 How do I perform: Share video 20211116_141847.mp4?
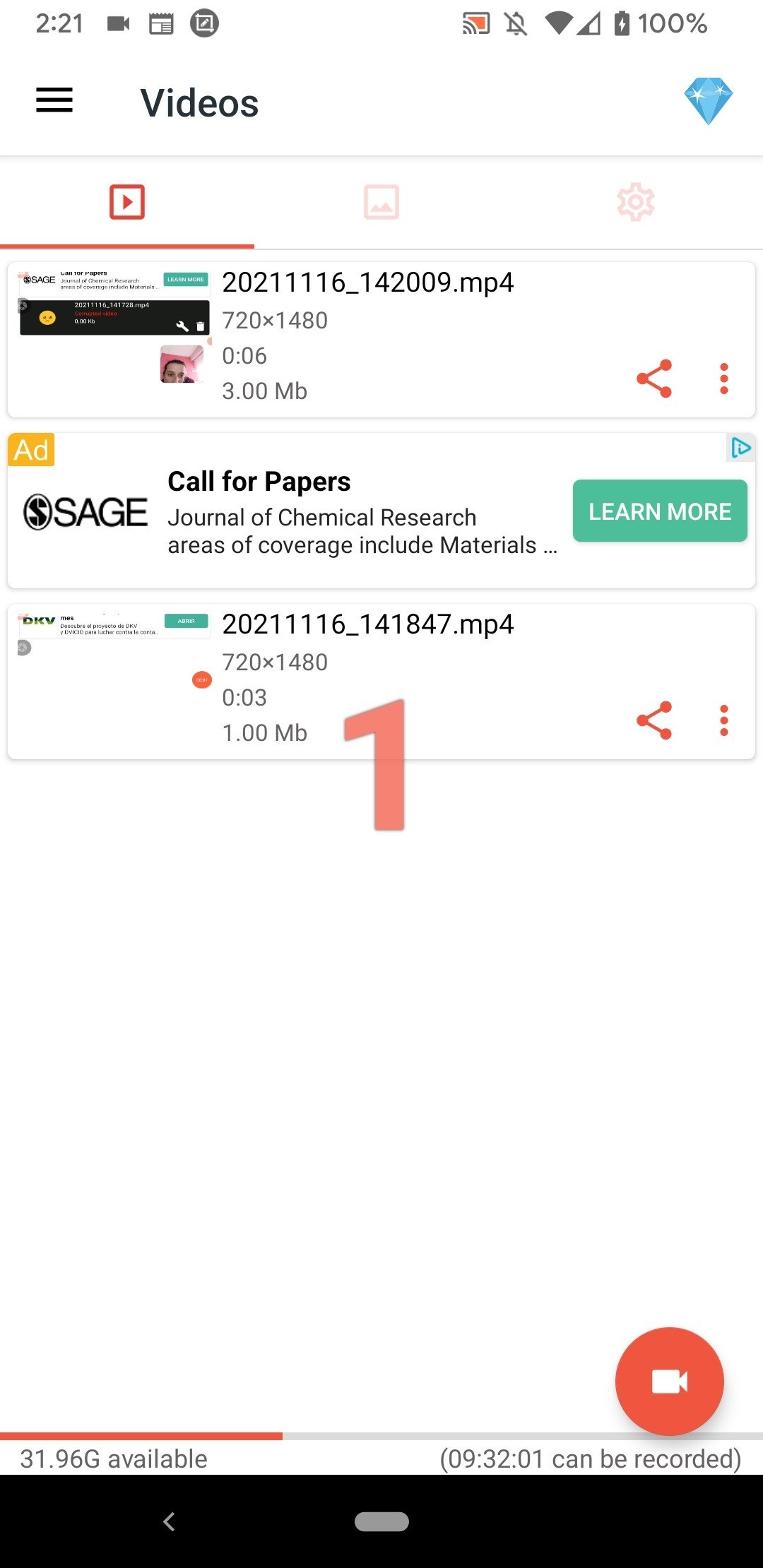pos(654,720)
